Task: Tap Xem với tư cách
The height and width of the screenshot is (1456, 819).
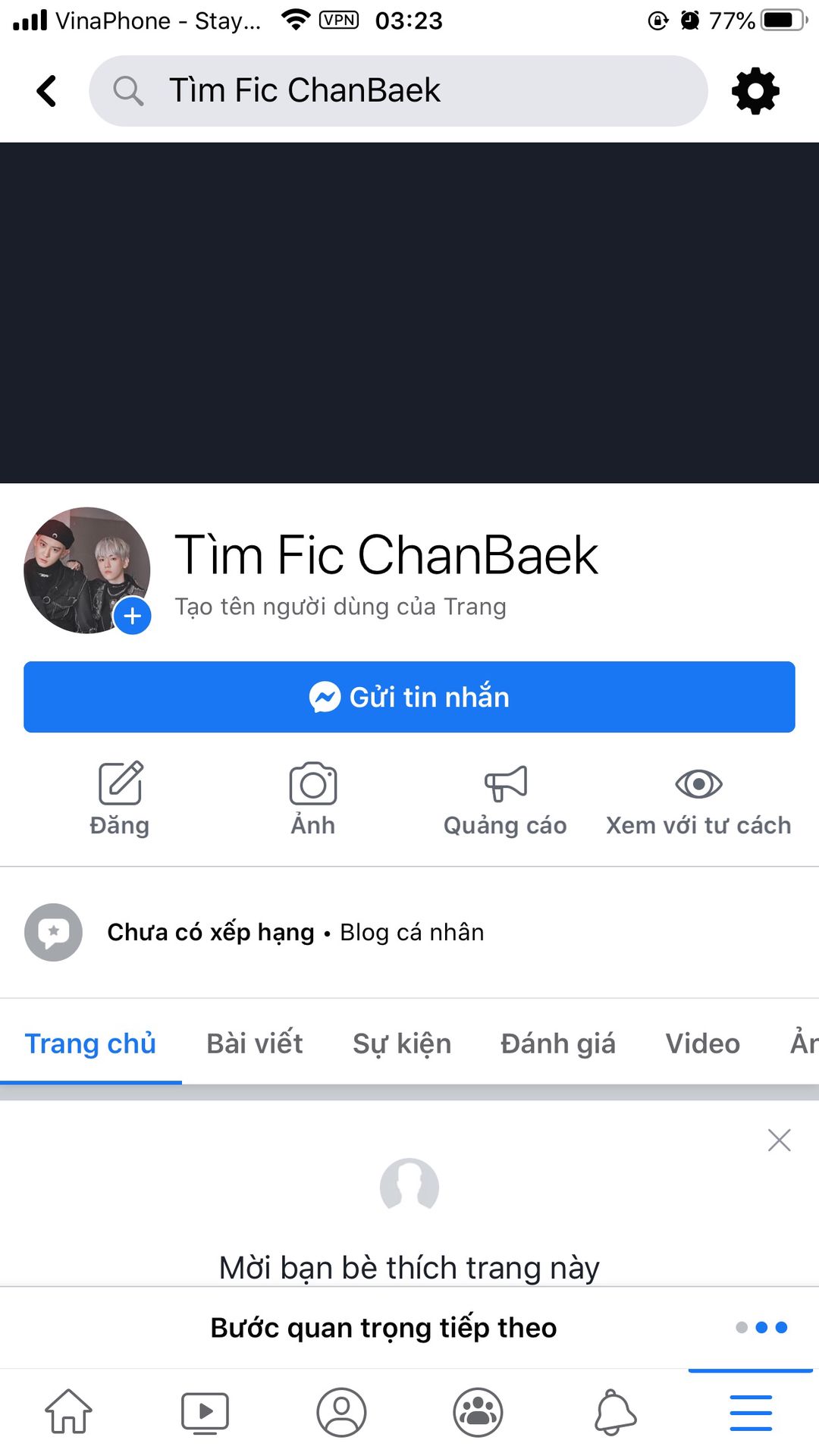Action: click(698, 799)
